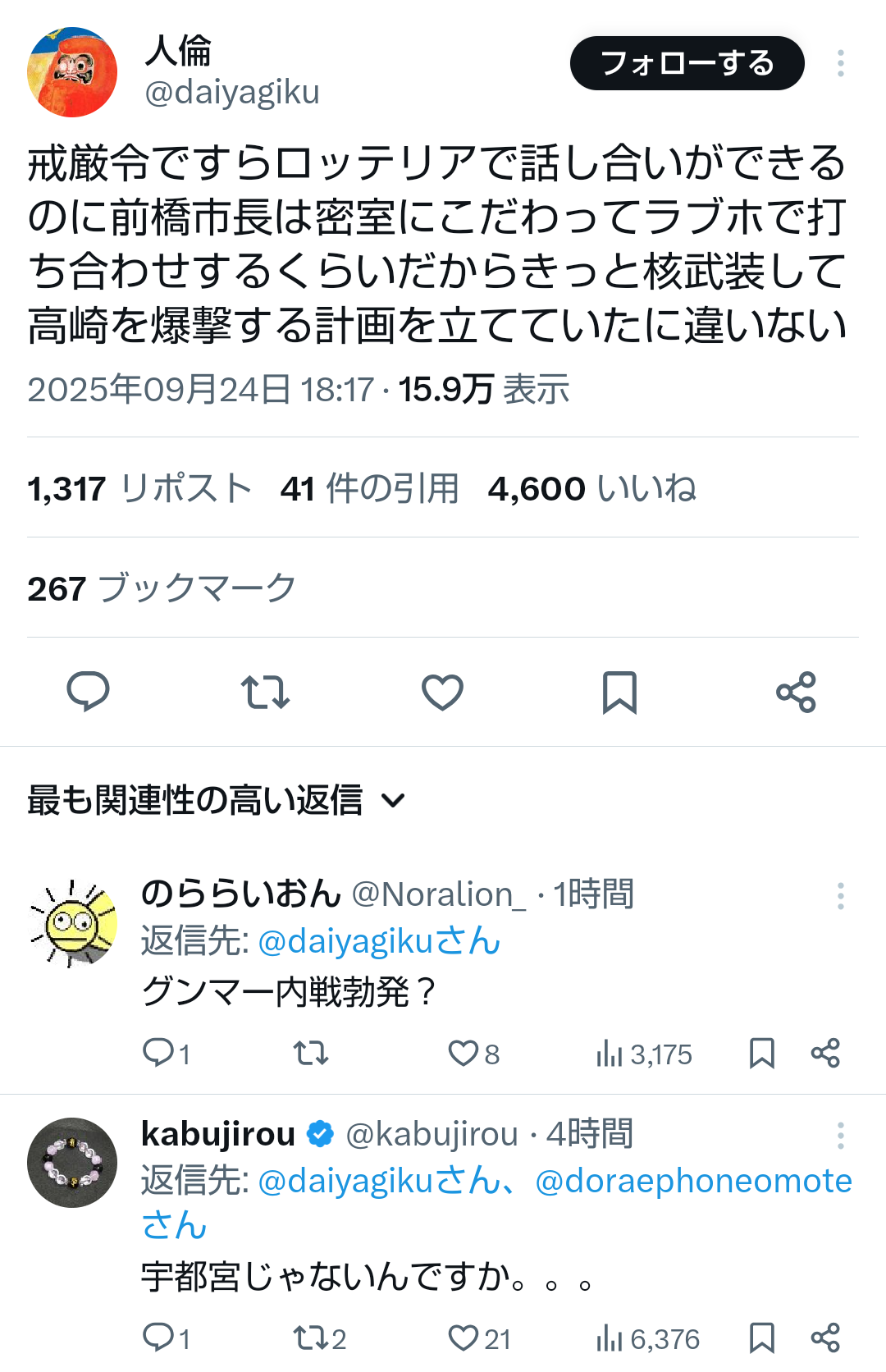View the 1,317 reposts list
Screen dimensions: 886x1372
coord(139,489)
